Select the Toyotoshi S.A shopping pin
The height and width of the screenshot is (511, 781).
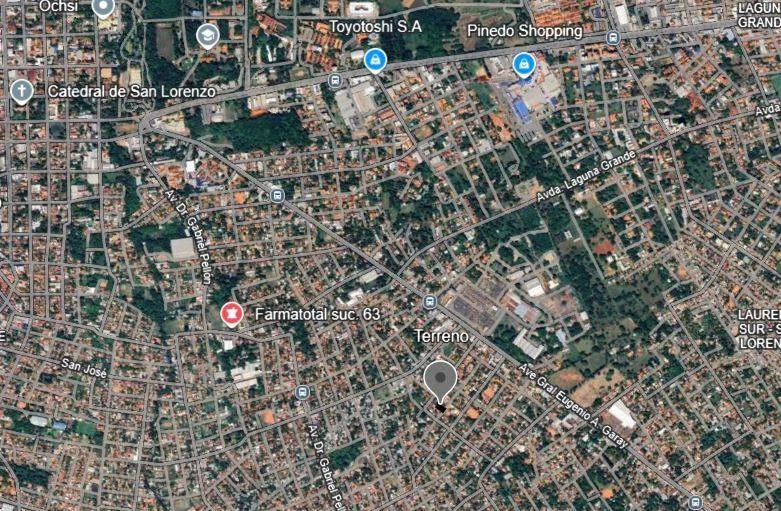pyautogui.click(x=375, y=60)
